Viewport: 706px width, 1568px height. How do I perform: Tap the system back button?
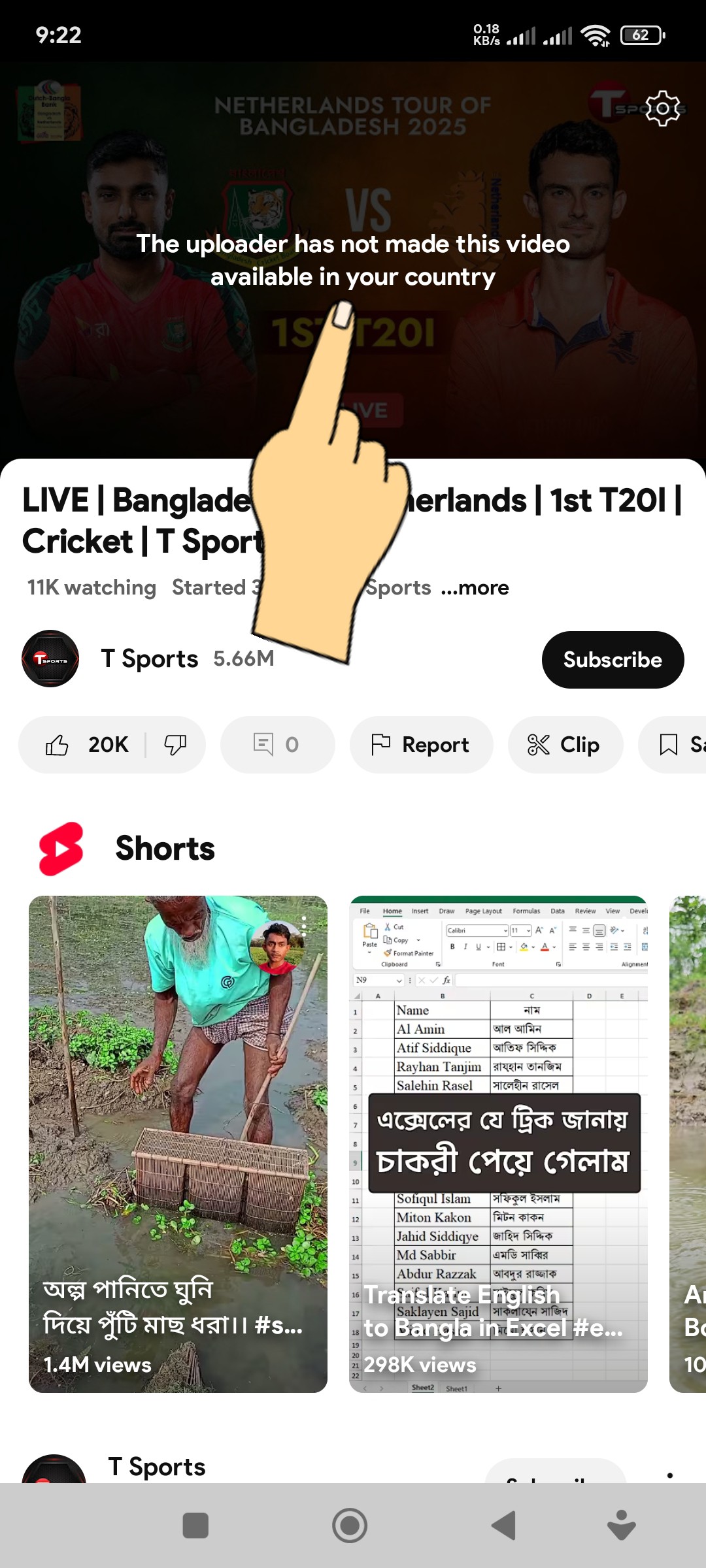point(503,1526)
